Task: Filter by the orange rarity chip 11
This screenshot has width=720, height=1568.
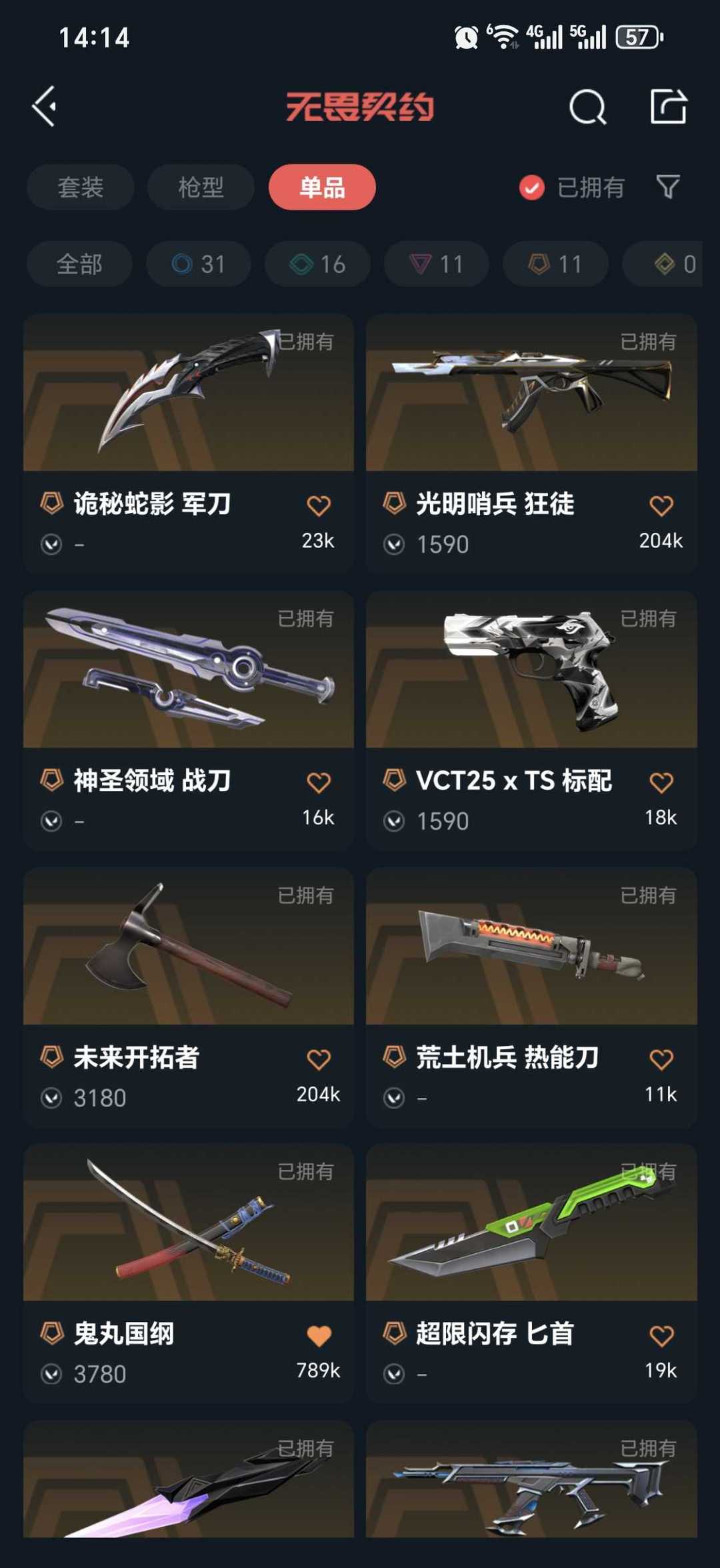Action: pos(555,264)
